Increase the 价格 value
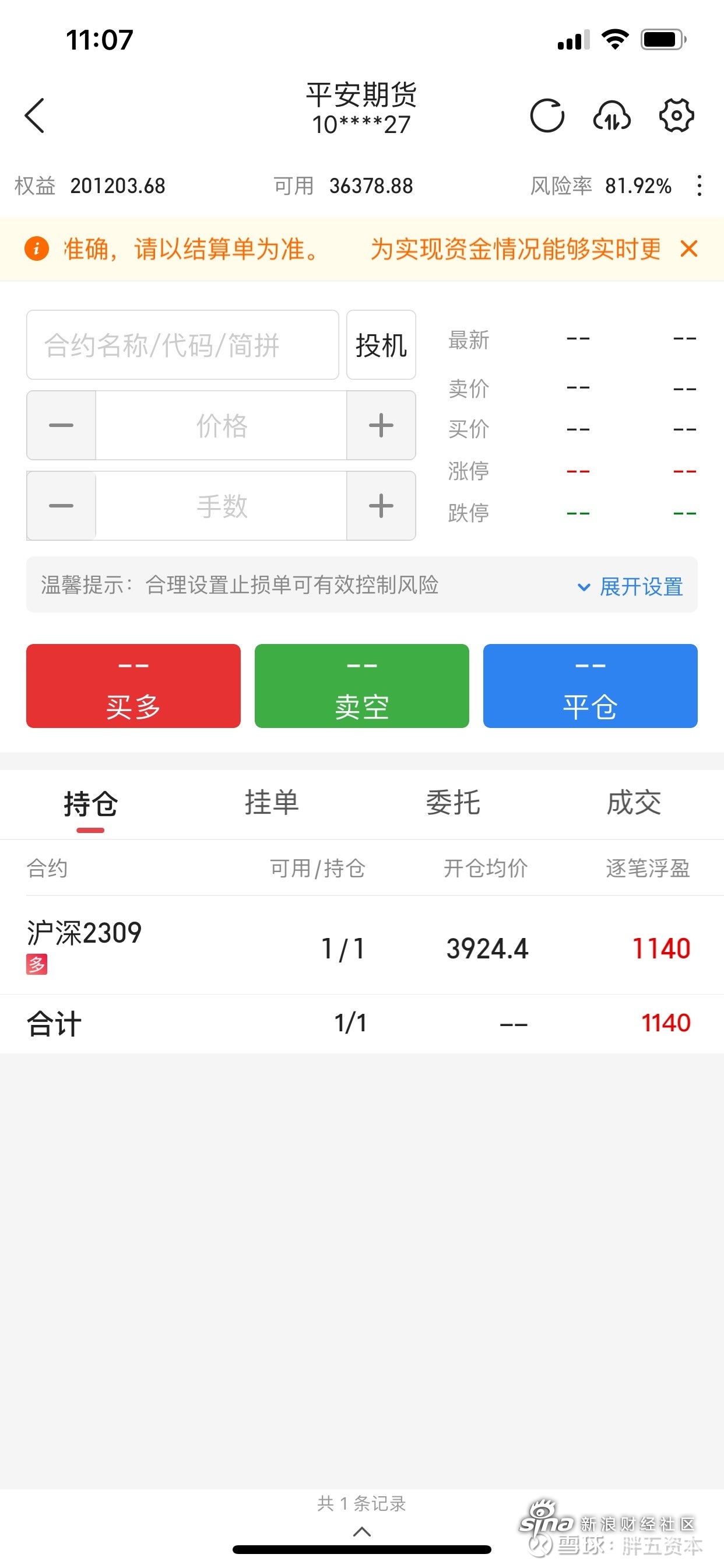The image size is (724, 1568). (x=381, y=425)
